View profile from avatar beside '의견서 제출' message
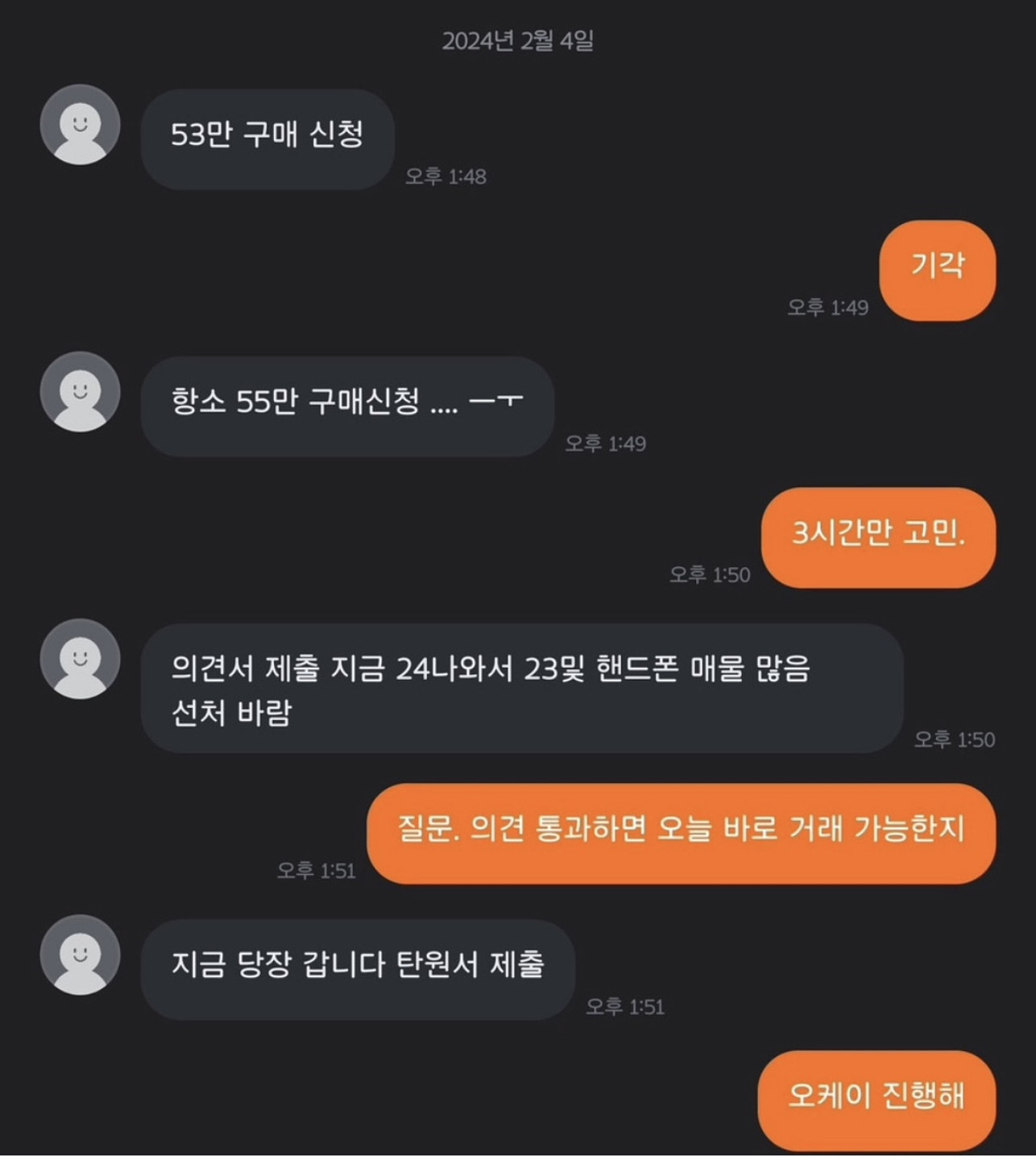The image size is (1036, 1160). [x=80, y=659]
